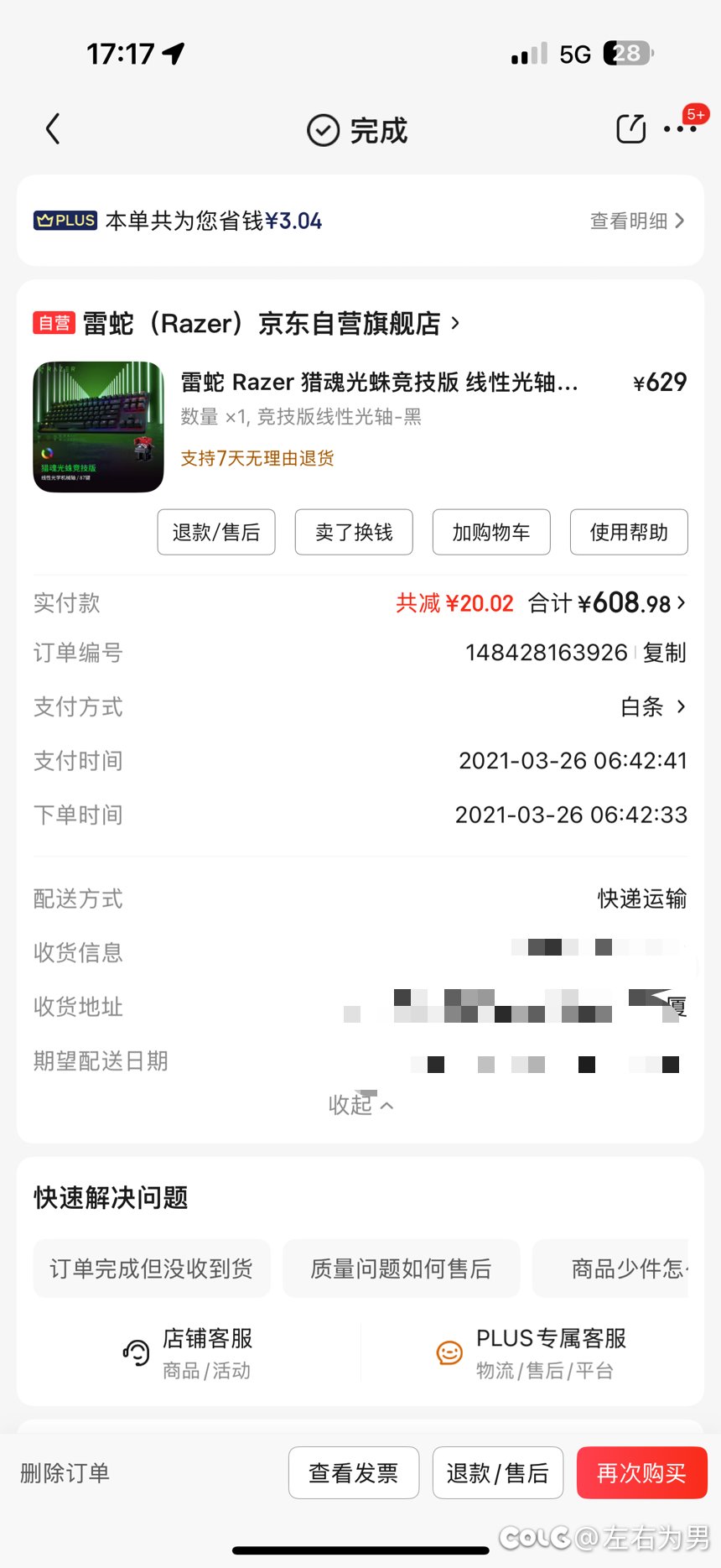
Task: Copy the order number with 复制
Action: (665, 653)
